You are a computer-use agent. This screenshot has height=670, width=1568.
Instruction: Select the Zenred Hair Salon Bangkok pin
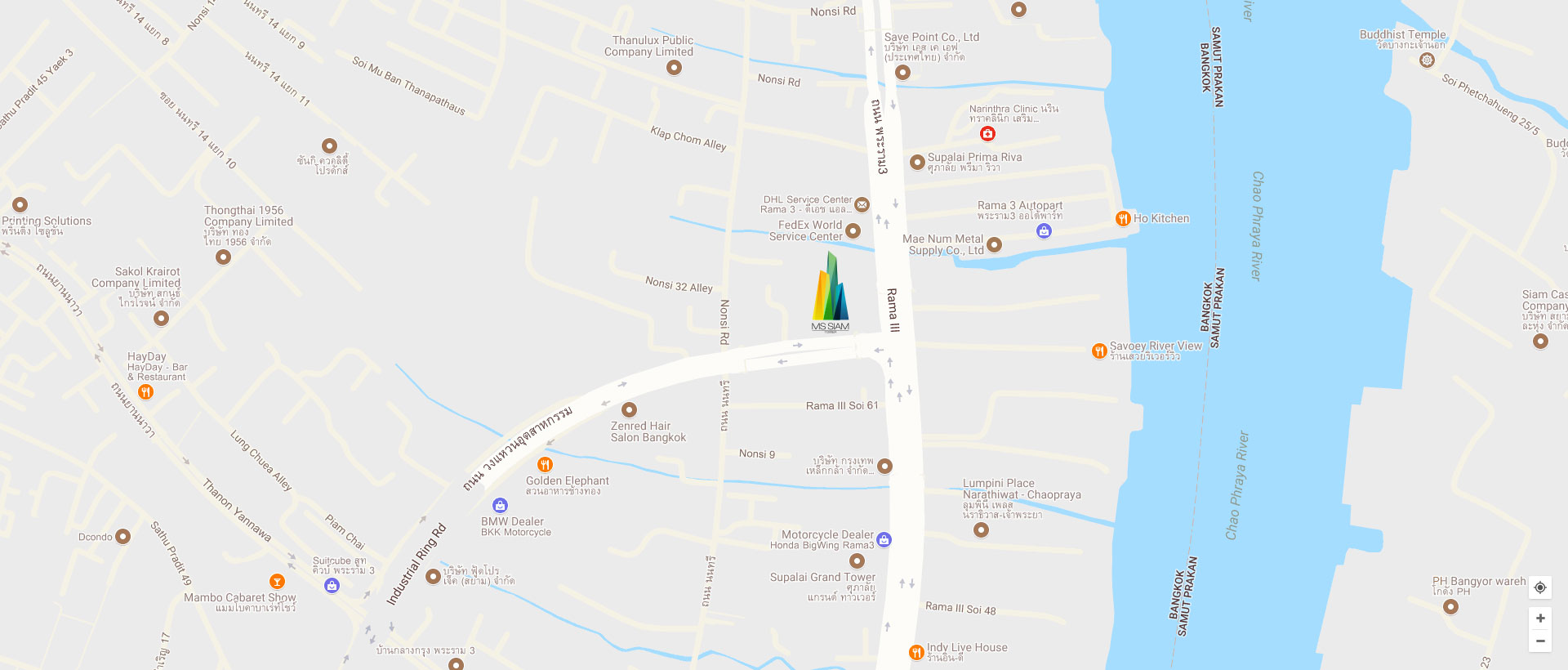click(629, 409)
